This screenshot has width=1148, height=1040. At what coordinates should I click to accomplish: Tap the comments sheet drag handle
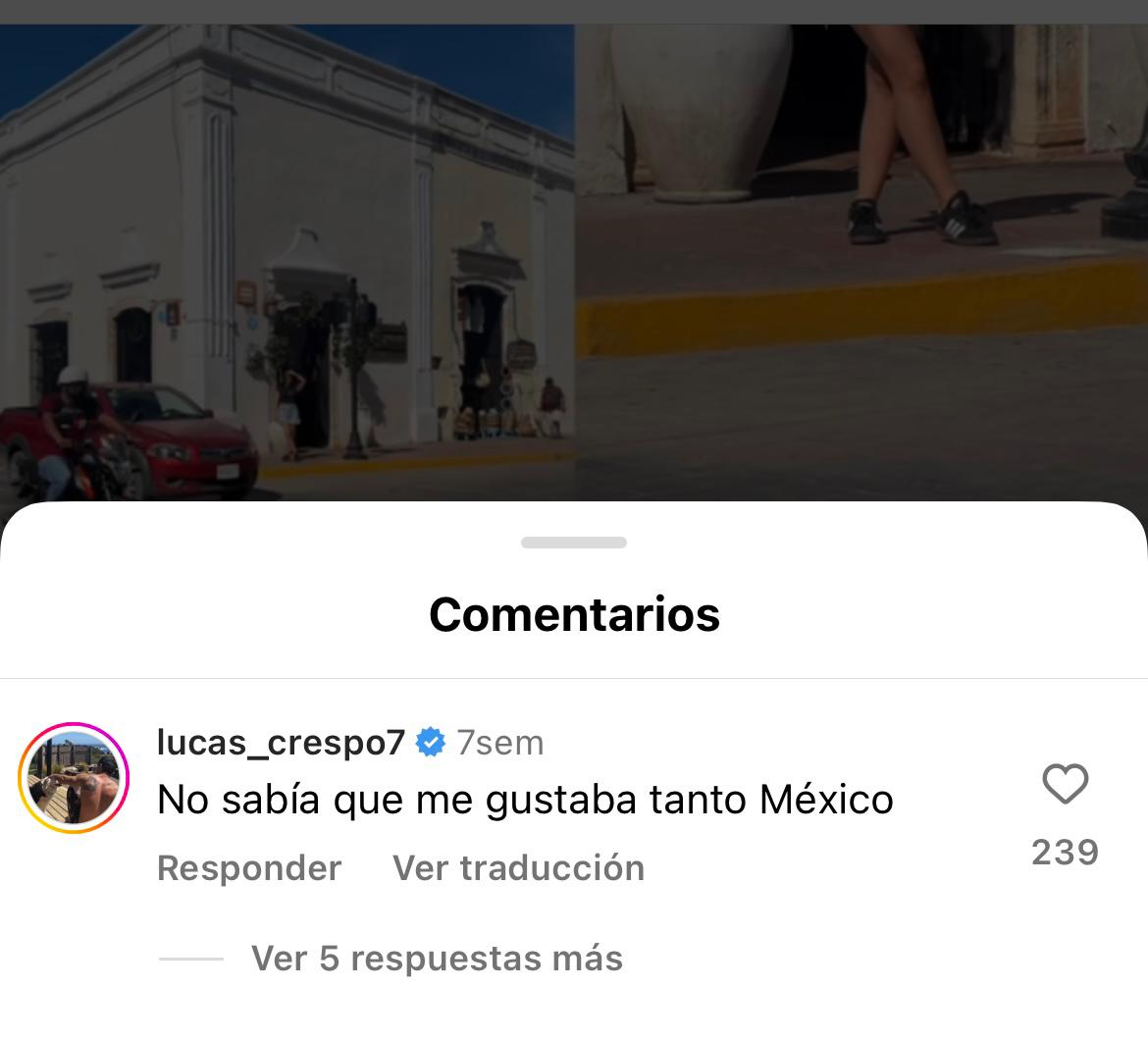(x=574, y=543)
